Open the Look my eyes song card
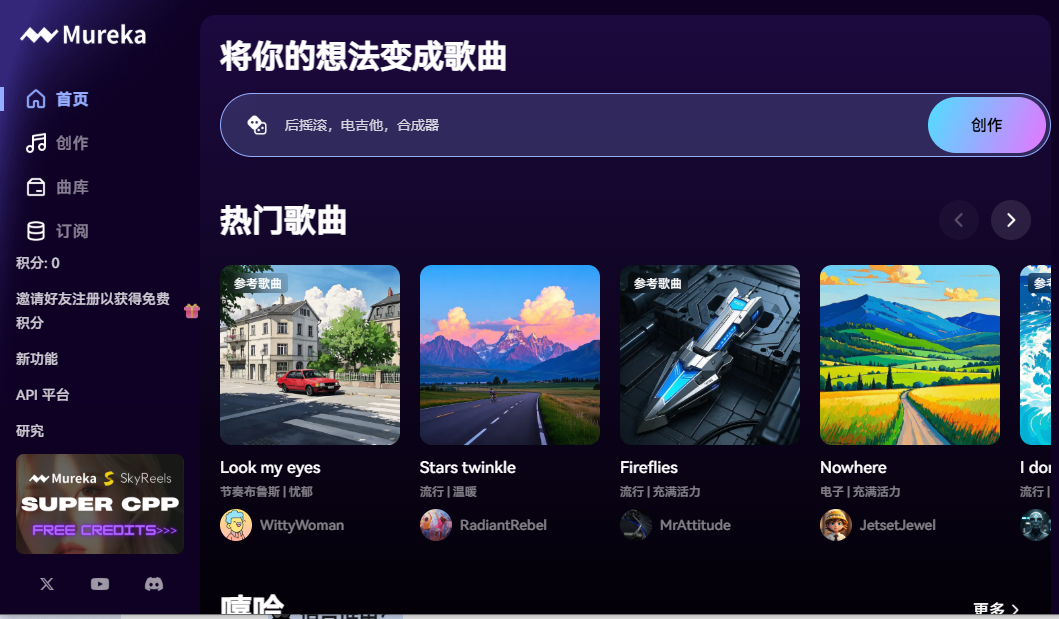 pyautogui.click(x=310, y=355)
